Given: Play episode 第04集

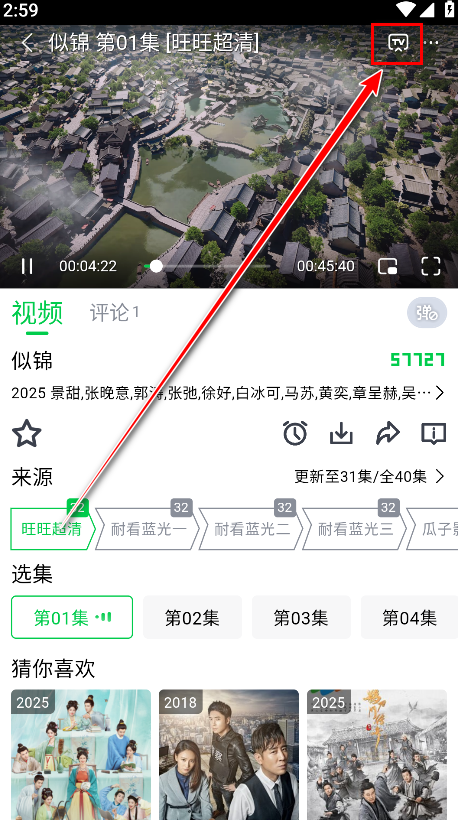Looking at the screenshot, I should (x=409, y=618).
